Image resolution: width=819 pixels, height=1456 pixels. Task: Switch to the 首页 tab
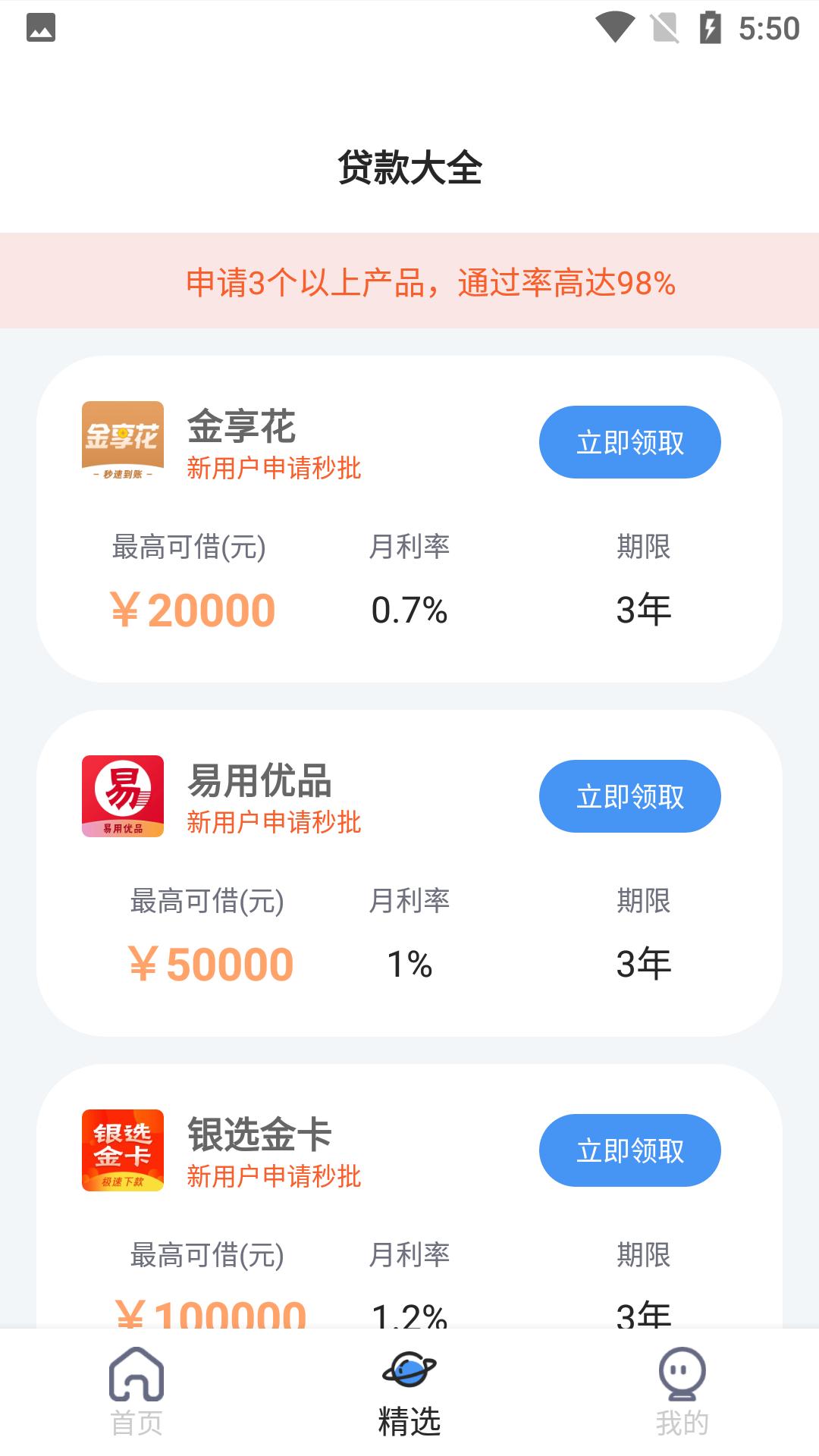[136, 1392]
